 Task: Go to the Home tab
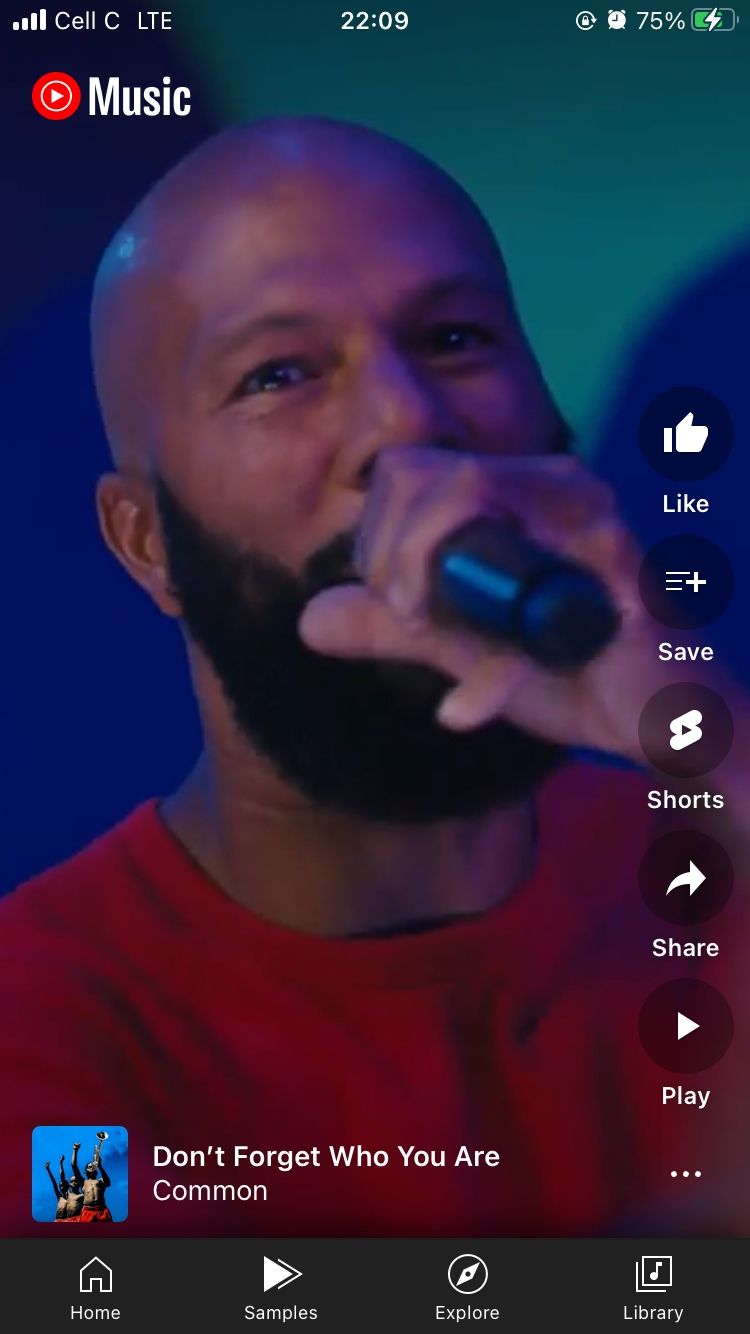click(x=95, y=1288)
